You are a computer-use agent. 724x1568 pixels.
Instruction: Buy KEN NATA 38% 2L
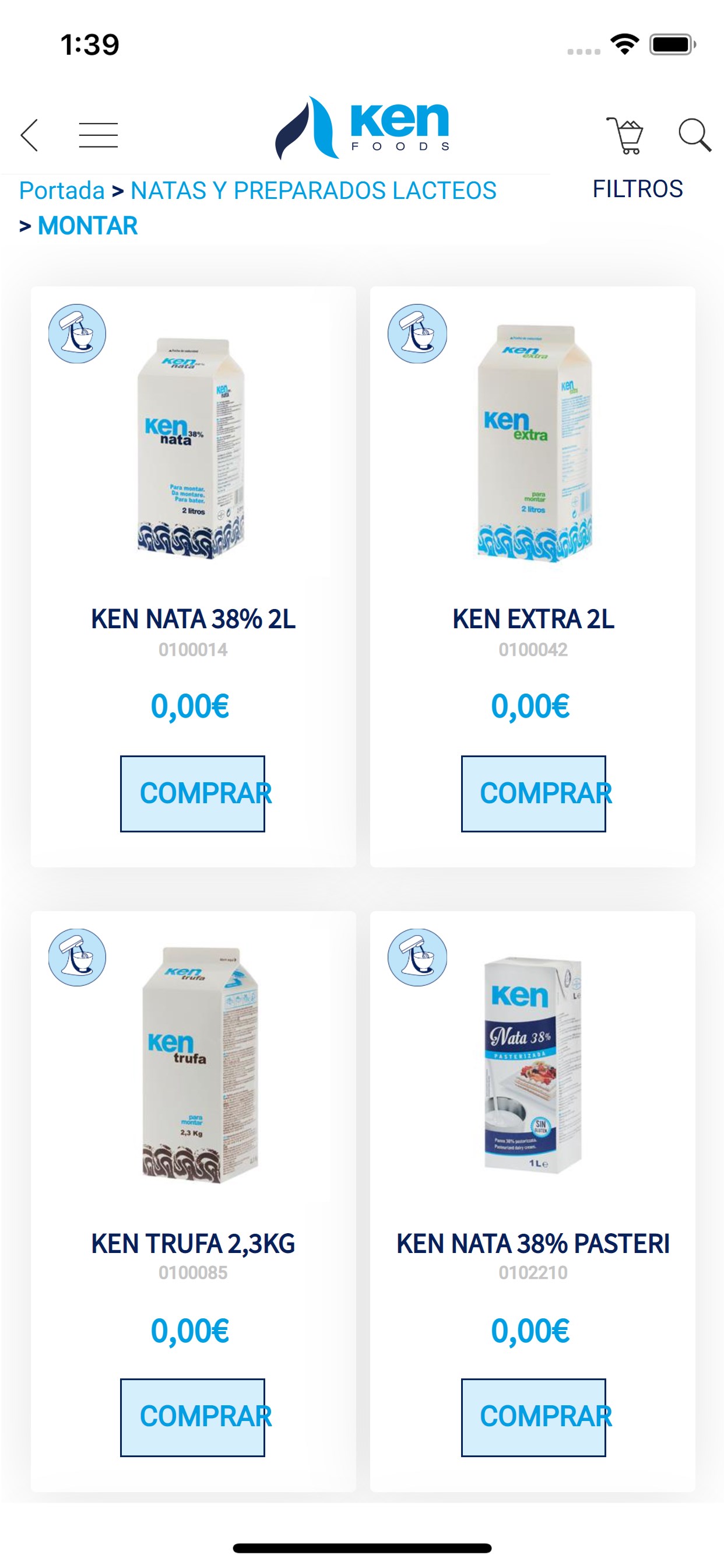(x=193, y=793)
